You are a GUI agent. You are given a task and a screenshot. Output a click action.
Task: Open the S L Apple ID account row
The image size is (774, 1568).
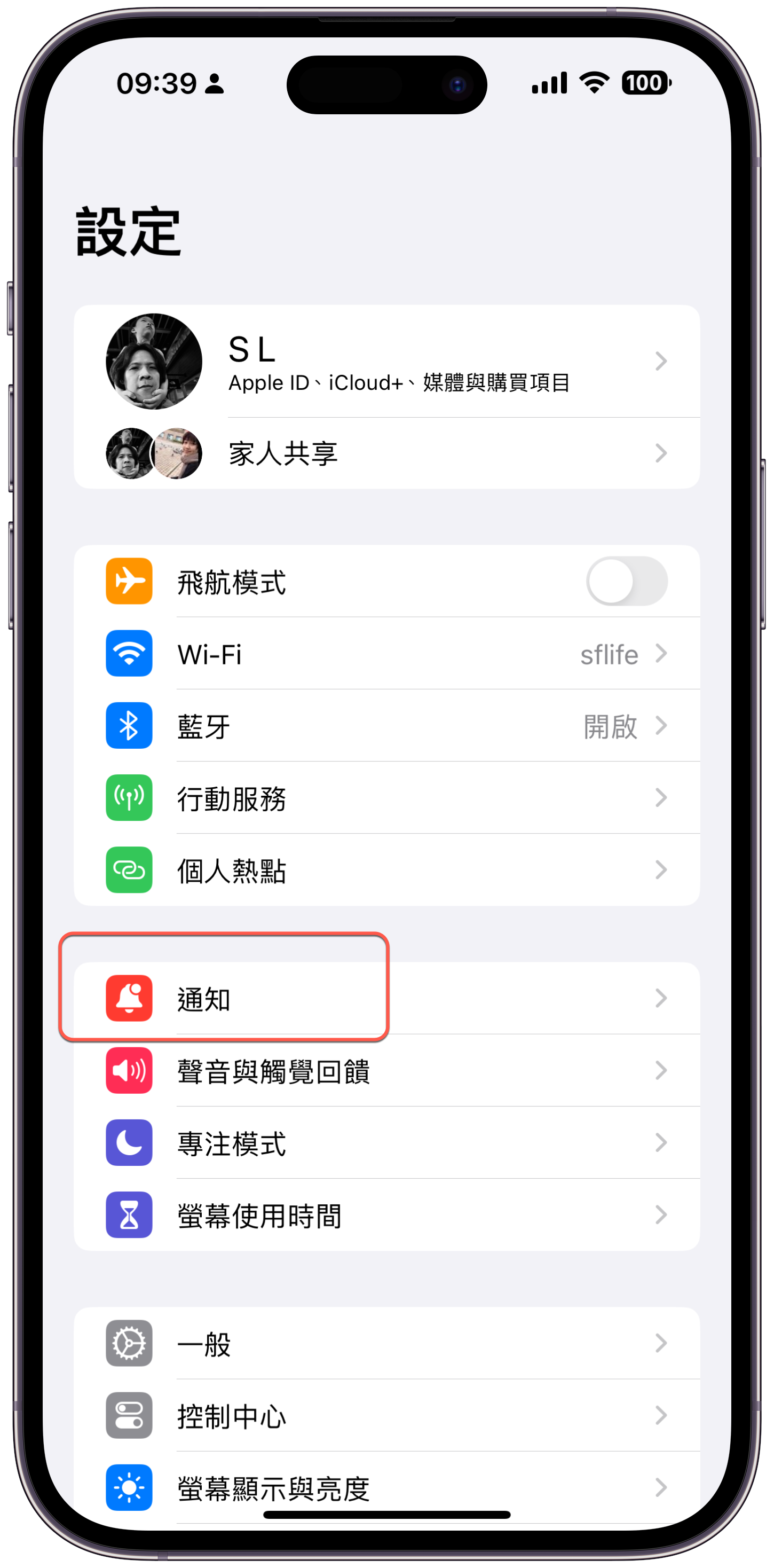point(386,362)
